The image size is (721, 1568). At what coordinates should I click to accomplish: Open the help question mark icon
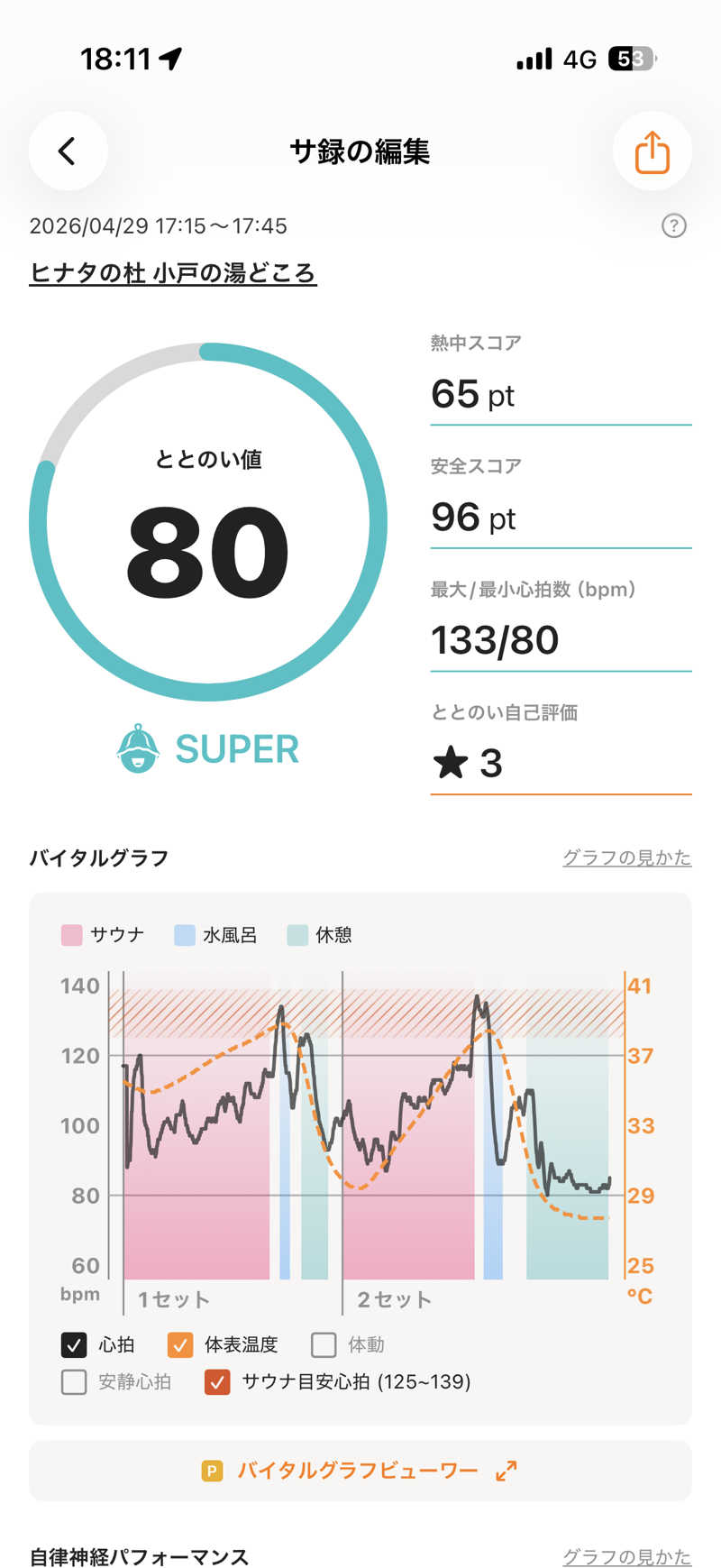[x=673, y=225]
